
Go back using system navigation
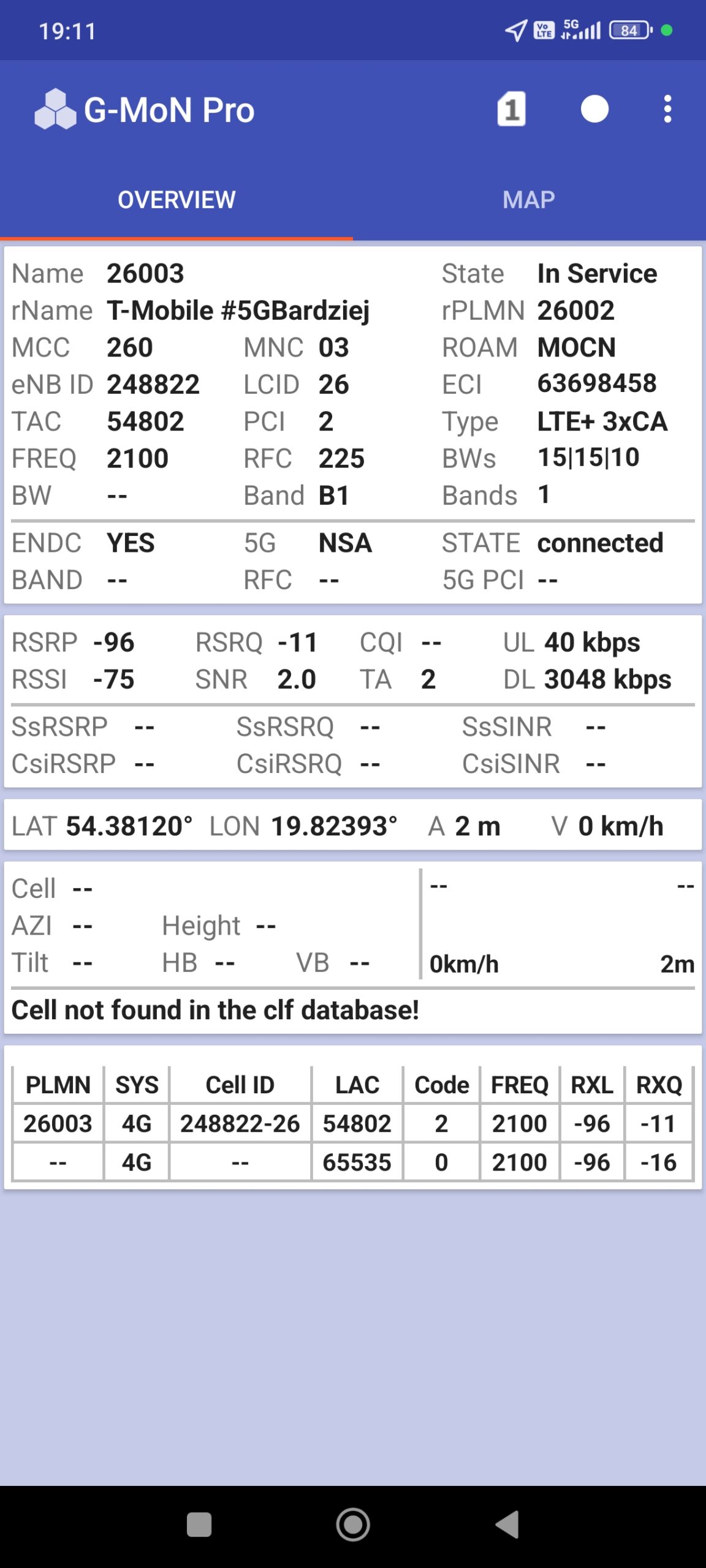(x=507, y=1525)
